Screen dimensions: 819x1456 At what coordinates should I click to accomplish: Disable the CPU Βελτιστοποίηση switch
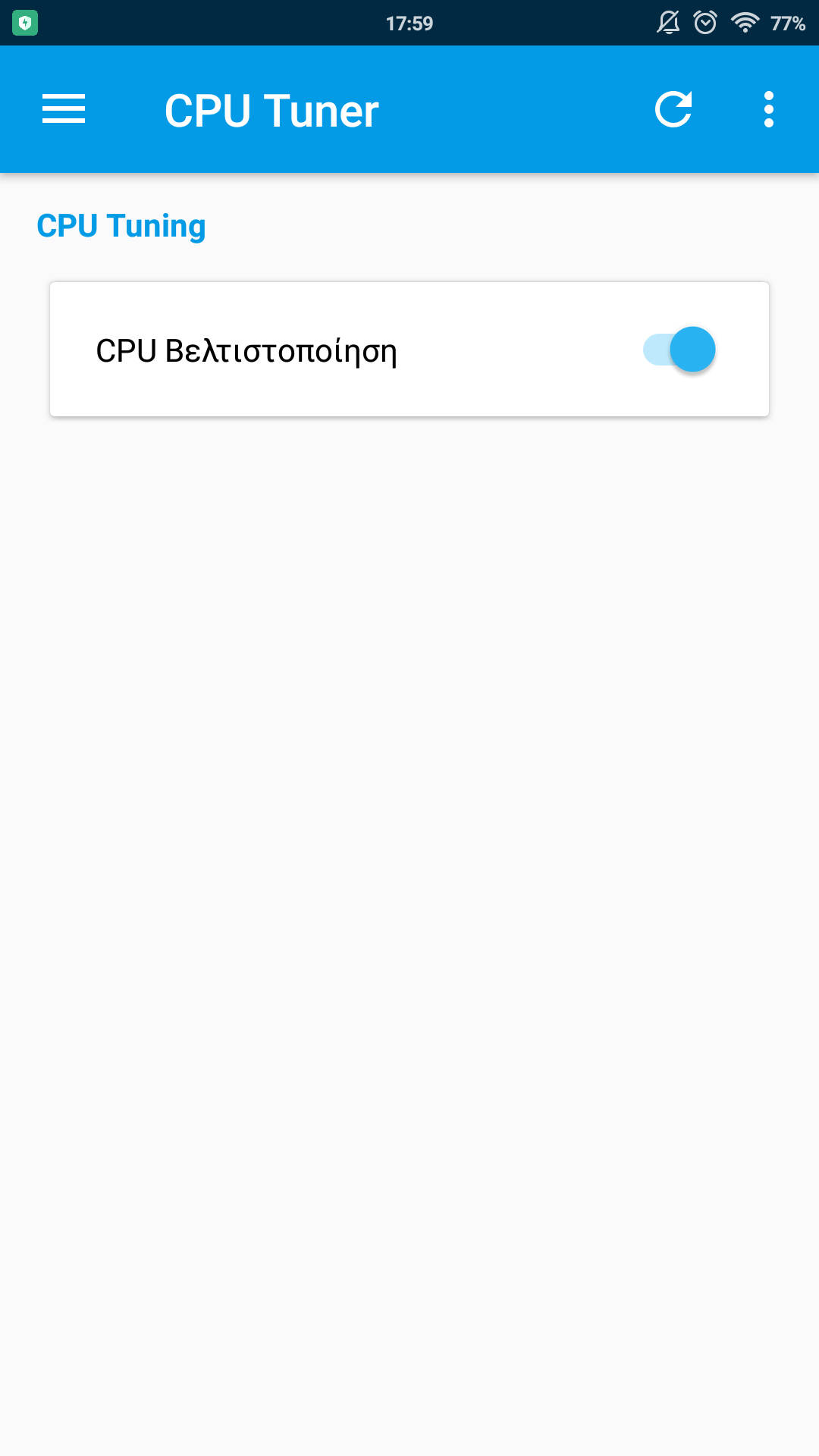pyautogui.click(x=679, y=350)
